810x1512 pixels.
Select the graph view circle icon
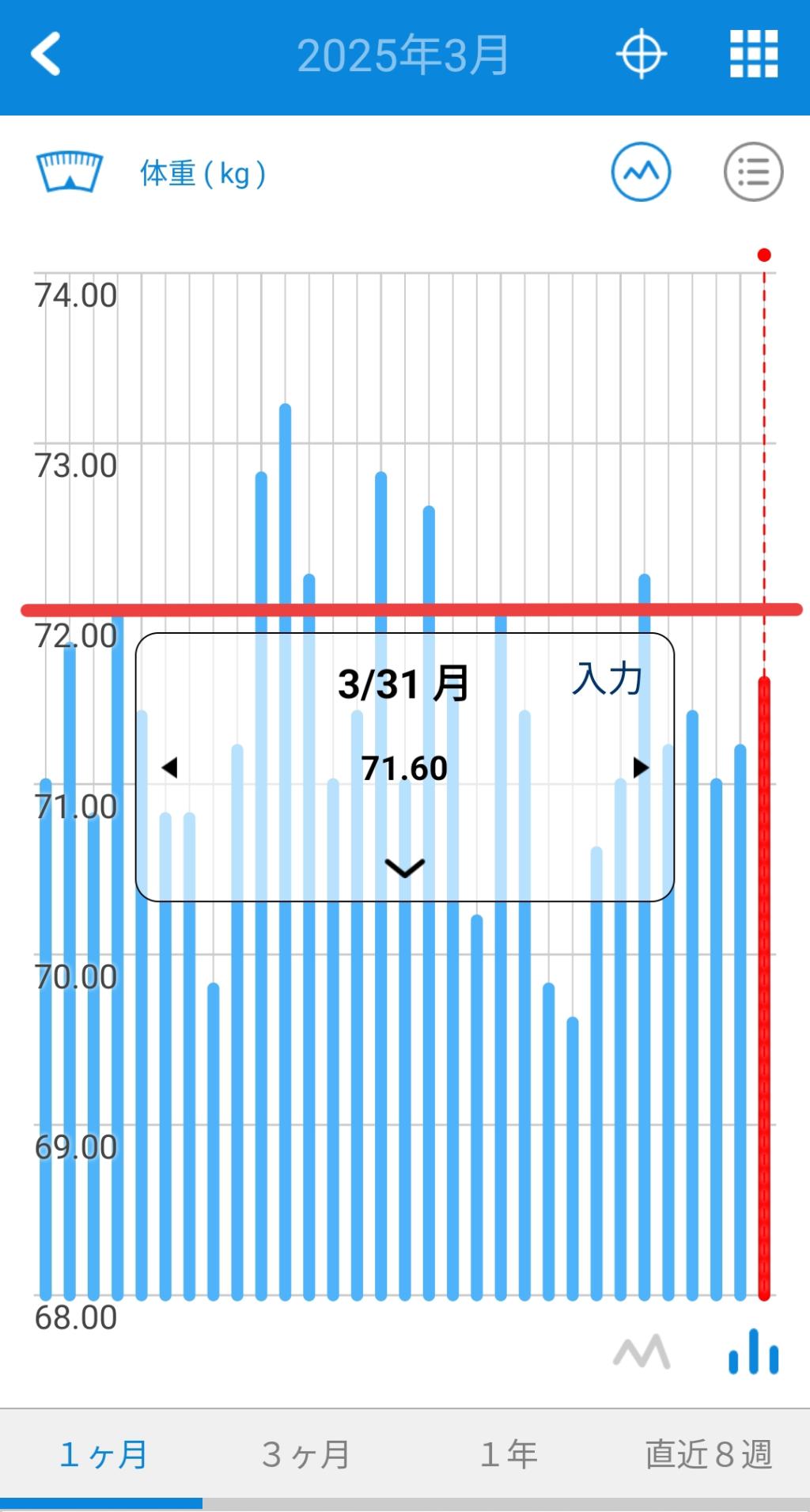tap(641, 172)
